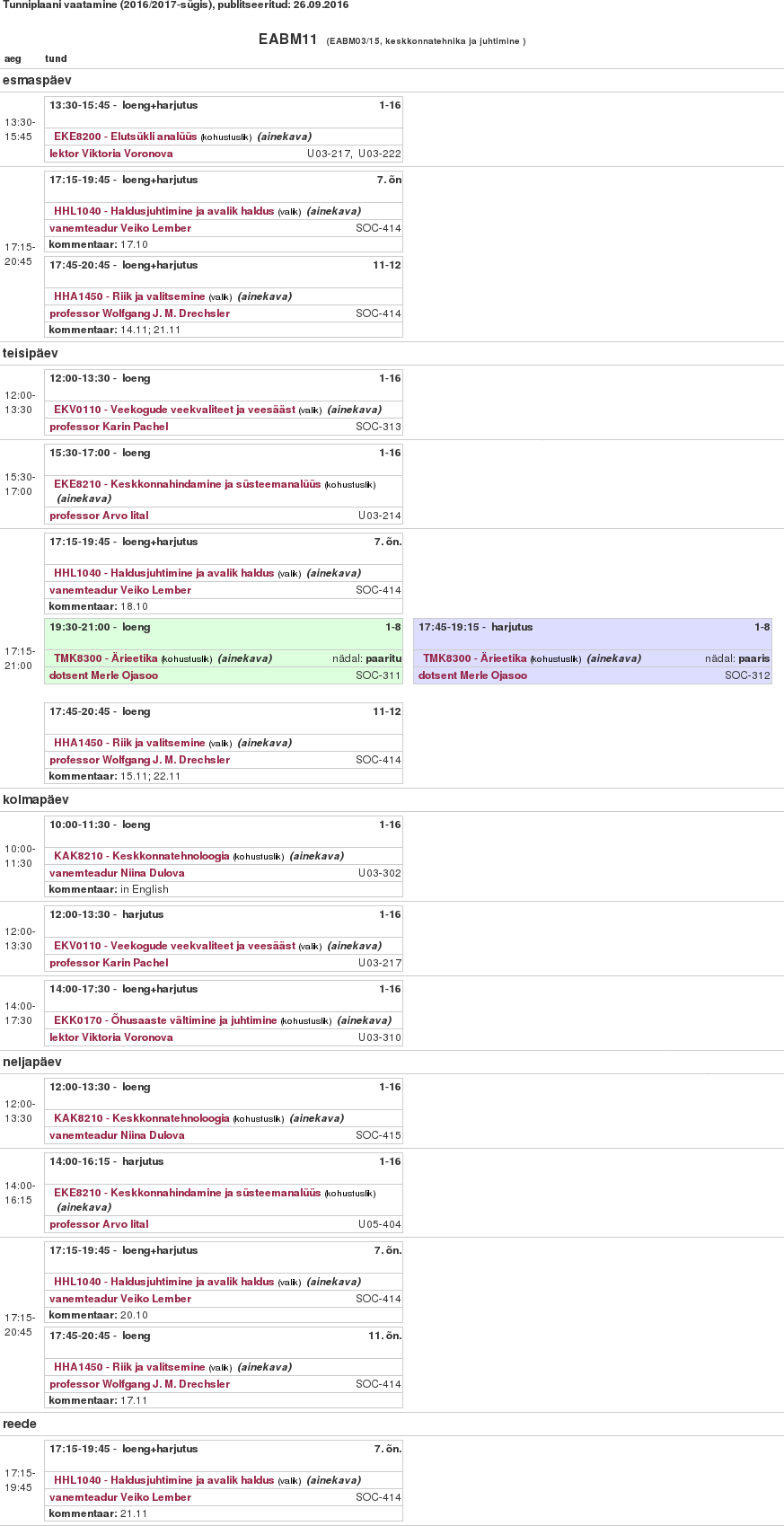Open ainekava link next to EKK0170

tap(364, 1020)
